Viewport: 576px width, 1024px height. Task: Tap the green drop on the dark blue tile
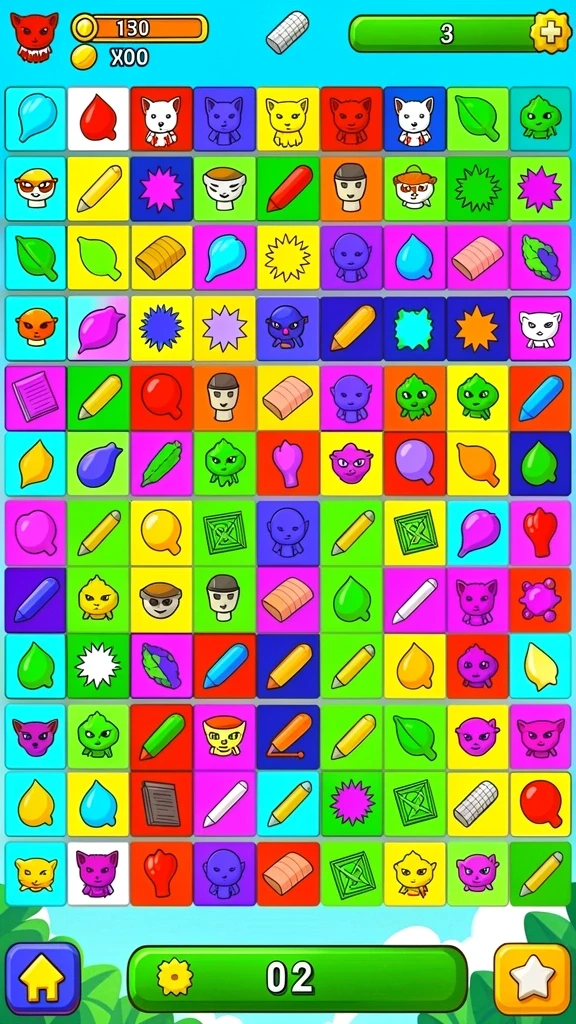[540, 462]
